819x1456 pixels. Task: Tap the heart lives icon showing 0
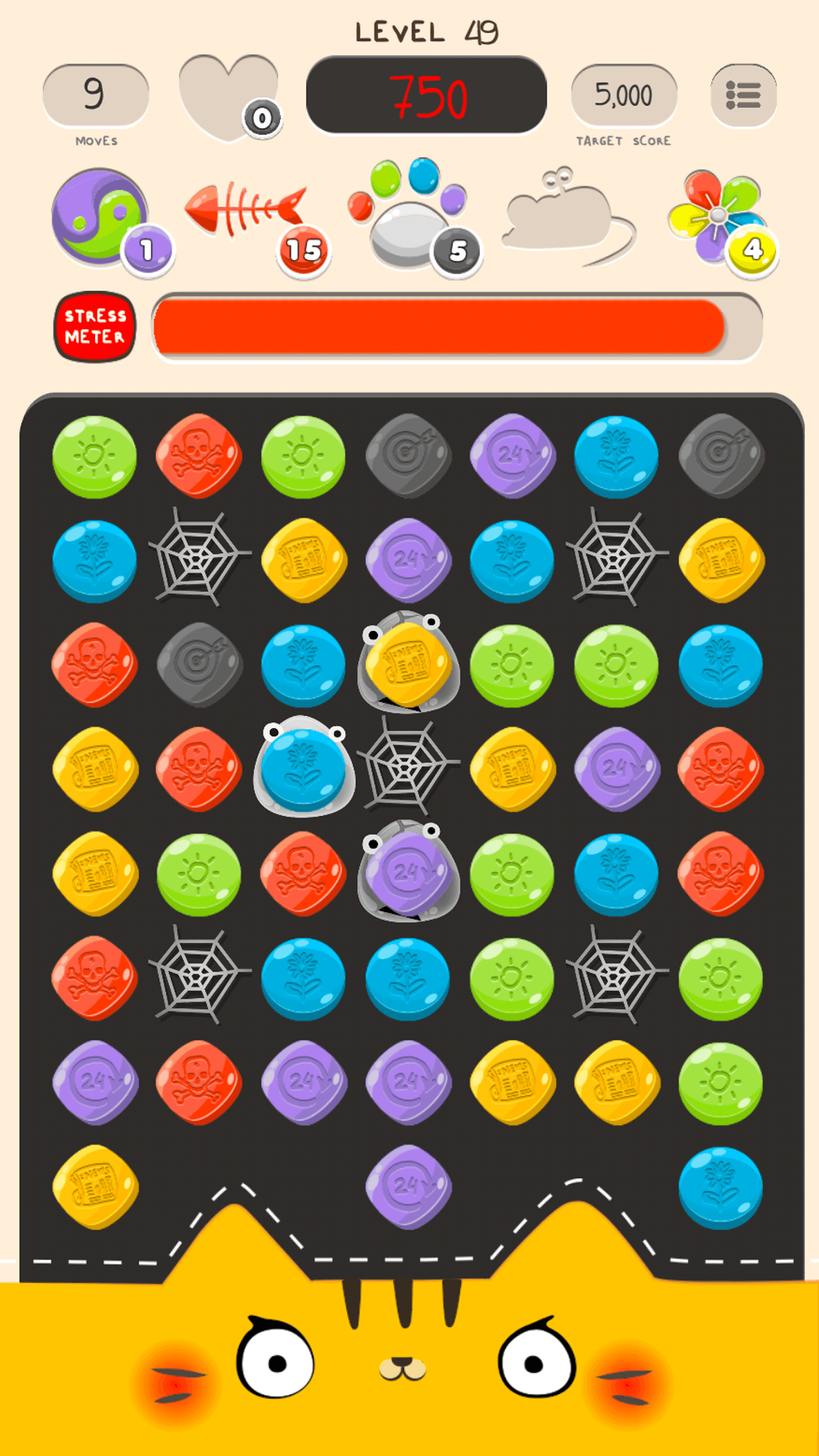click(229, 97)
